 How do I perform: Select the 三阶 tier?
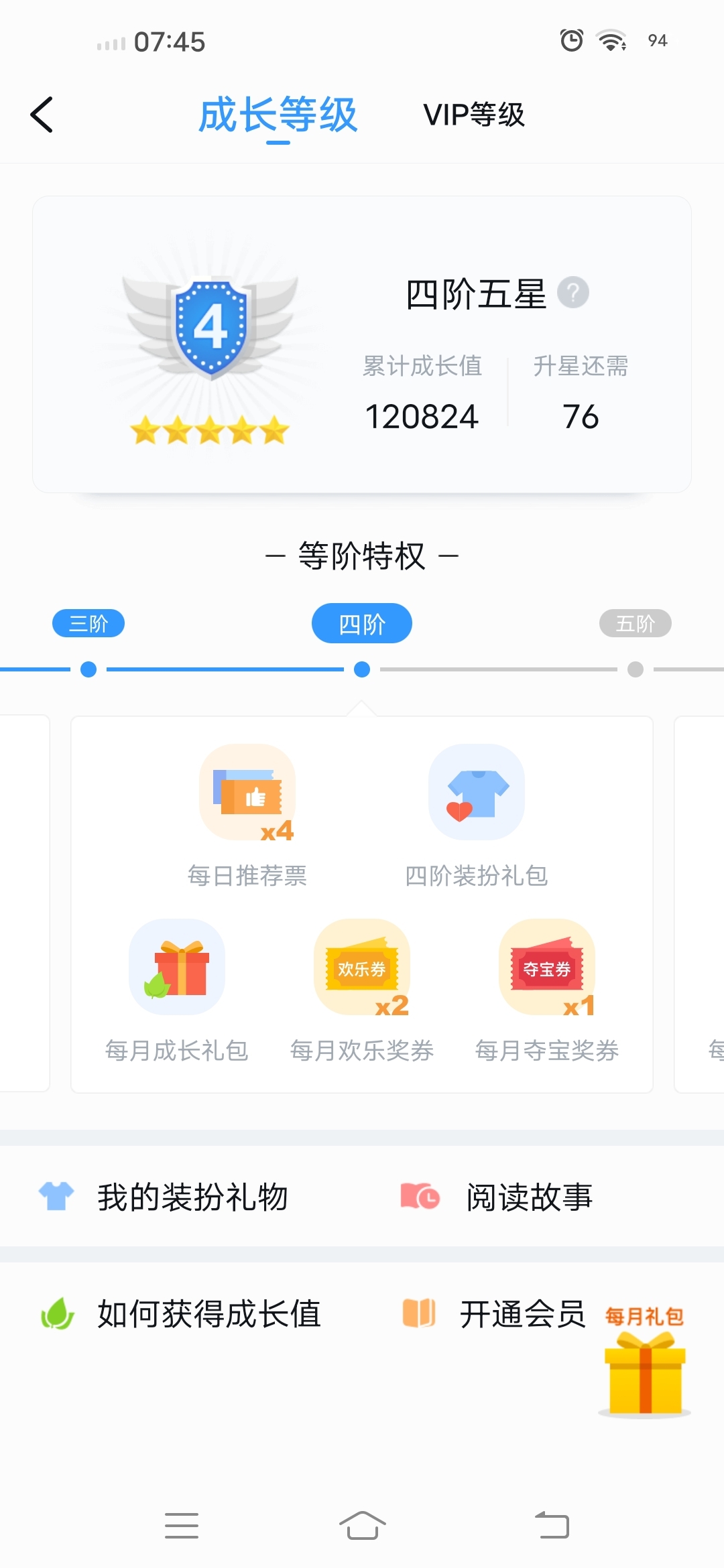(x=88, y=623)
